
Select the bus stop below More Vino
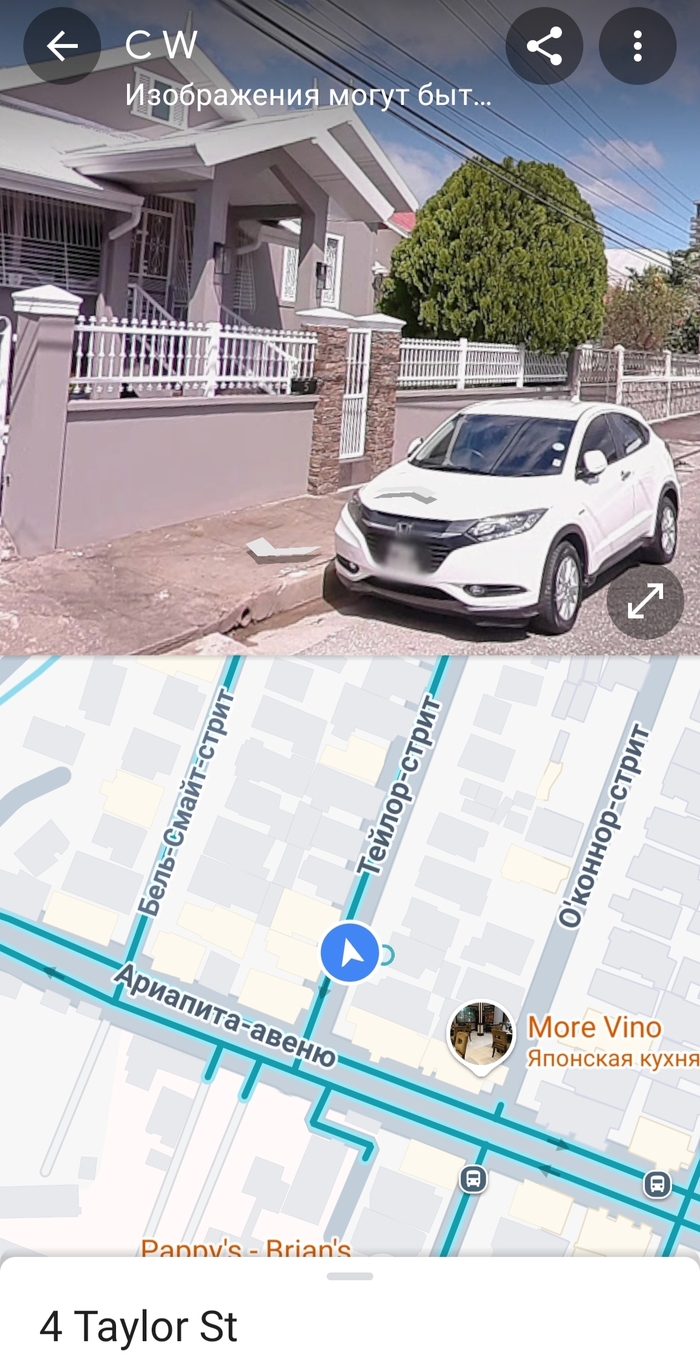pos(473,1178)
